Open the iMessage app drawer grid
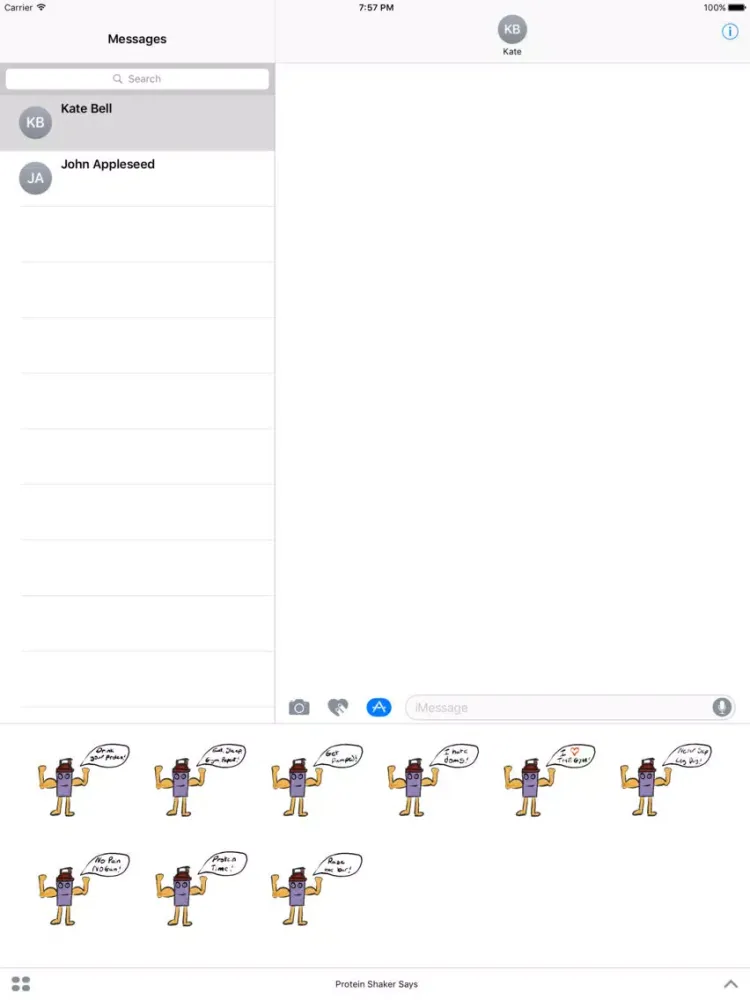The width and height of the screenshot is (750, 1000). click(21, 984)
